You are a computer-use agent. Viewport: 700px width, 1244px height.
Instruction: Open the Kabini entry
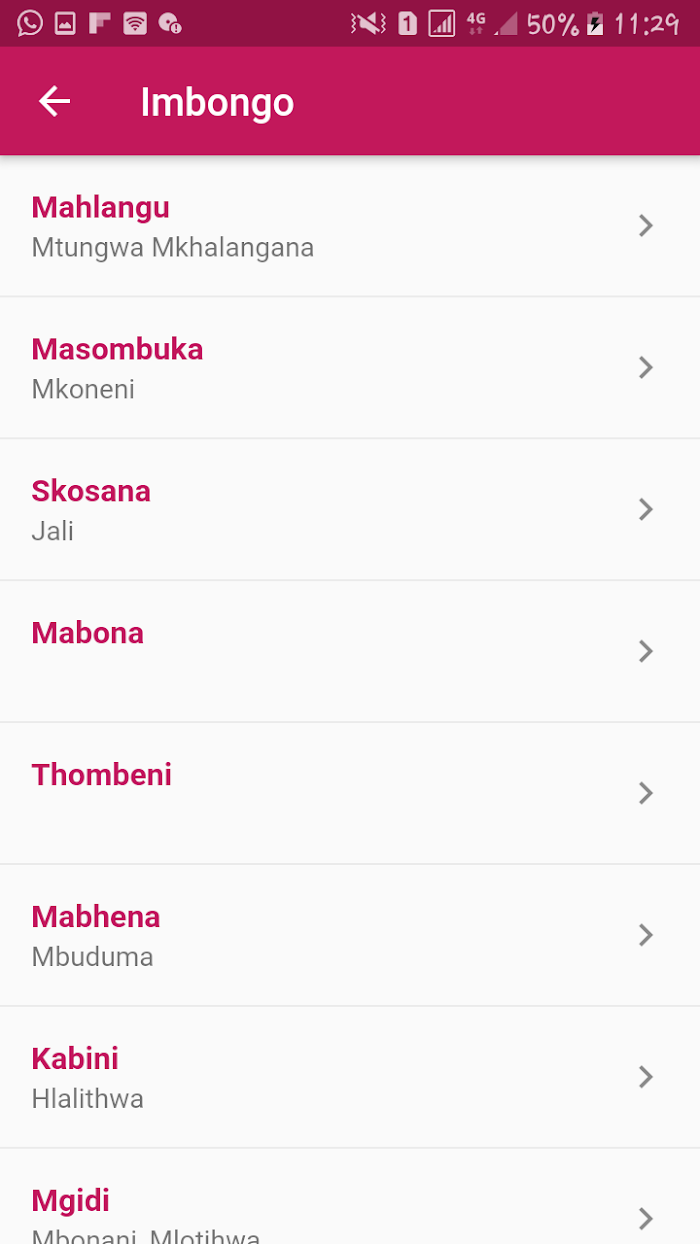350,1078
